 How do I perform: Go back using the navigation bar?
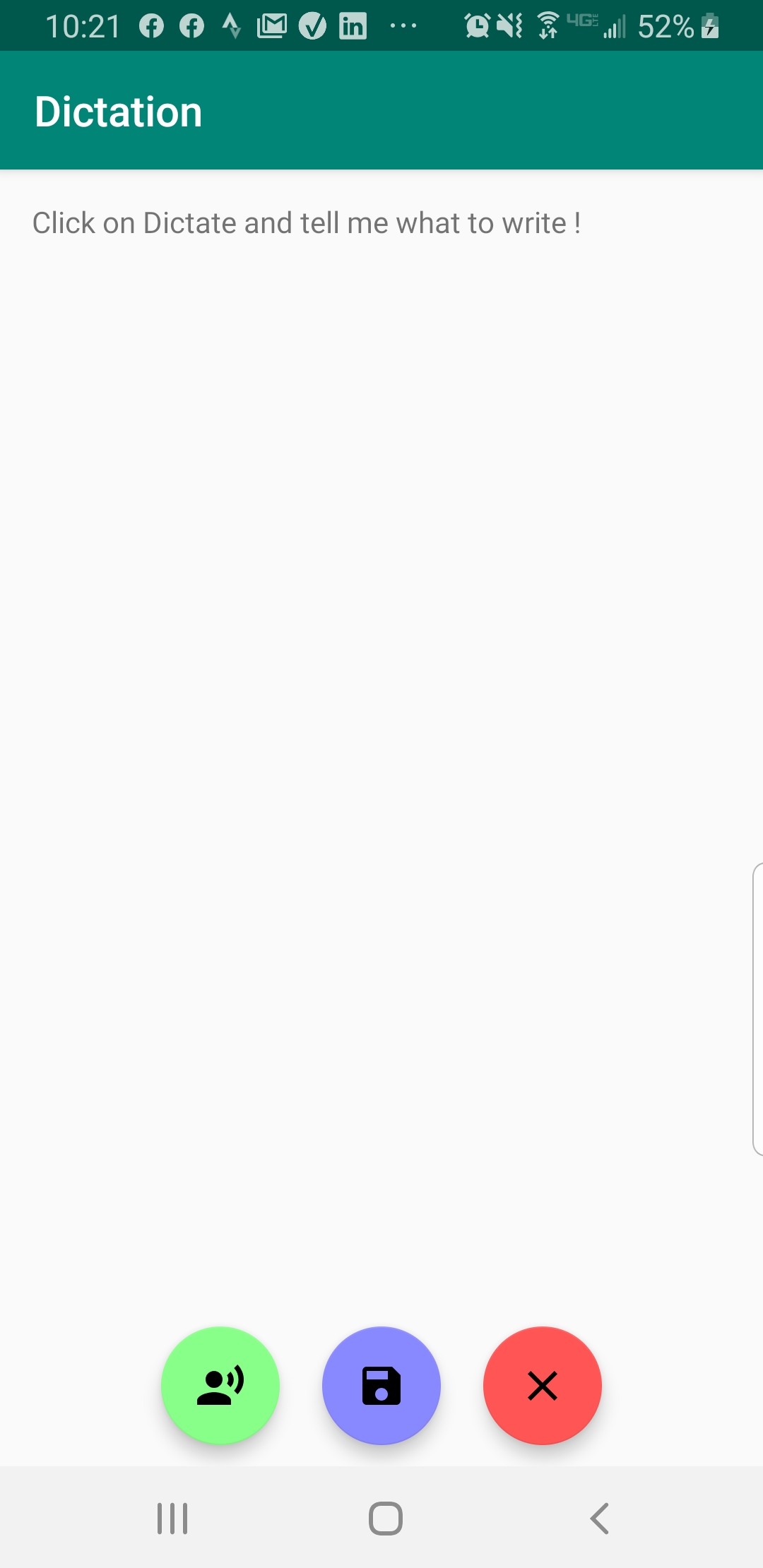pos(599,1518)
